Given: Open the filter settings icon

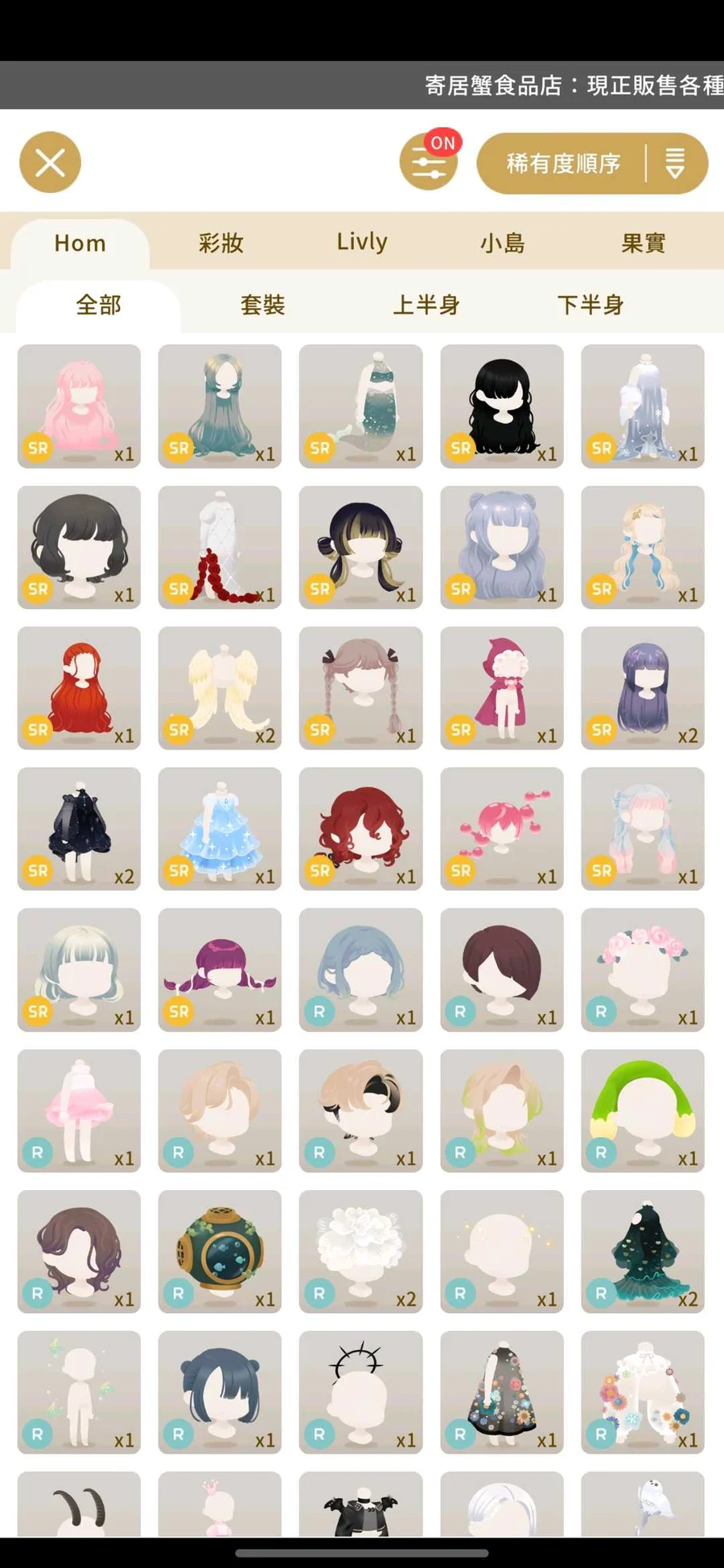Looking at the screenshot, I should pos(428,162).
